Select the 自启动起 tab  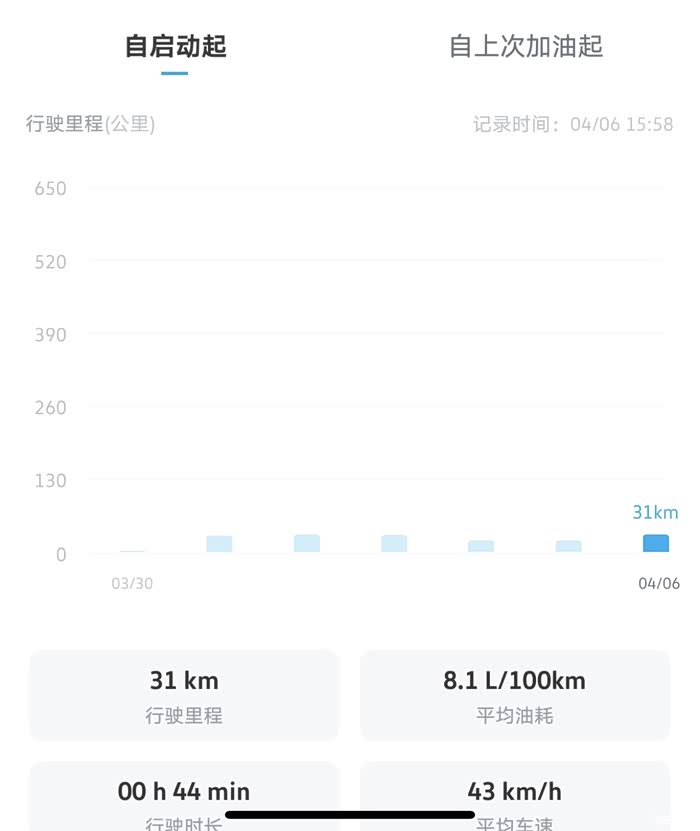[x=175, y=47]
